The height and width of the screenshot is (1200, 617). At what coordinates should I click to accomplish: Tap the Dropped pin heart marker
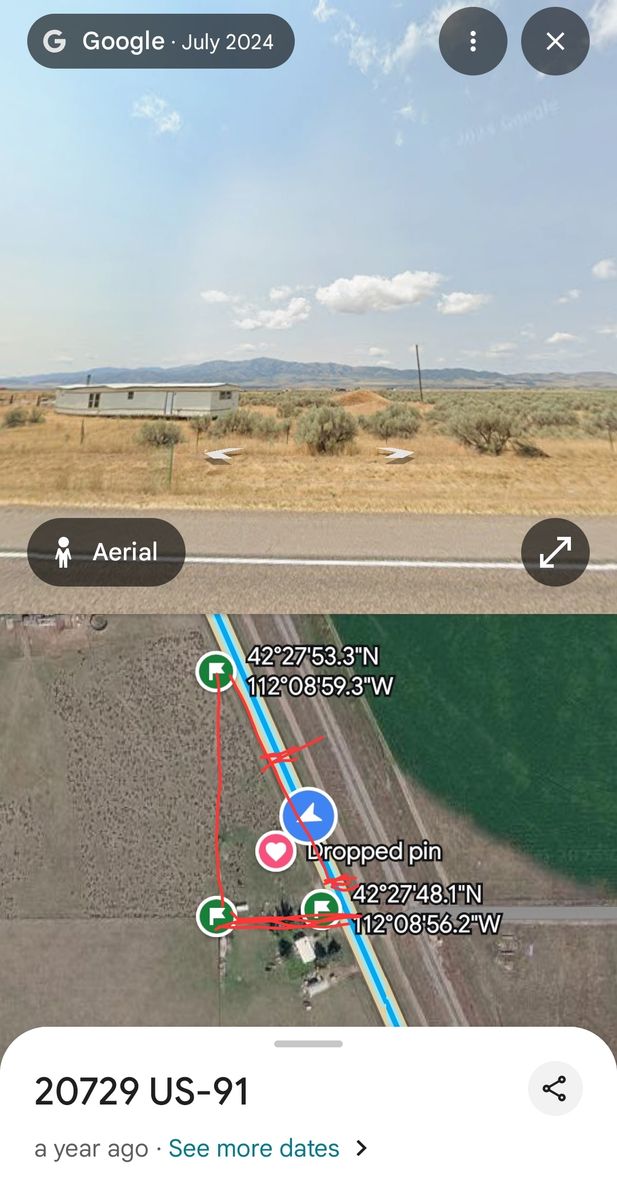click(x=276, y=851)
